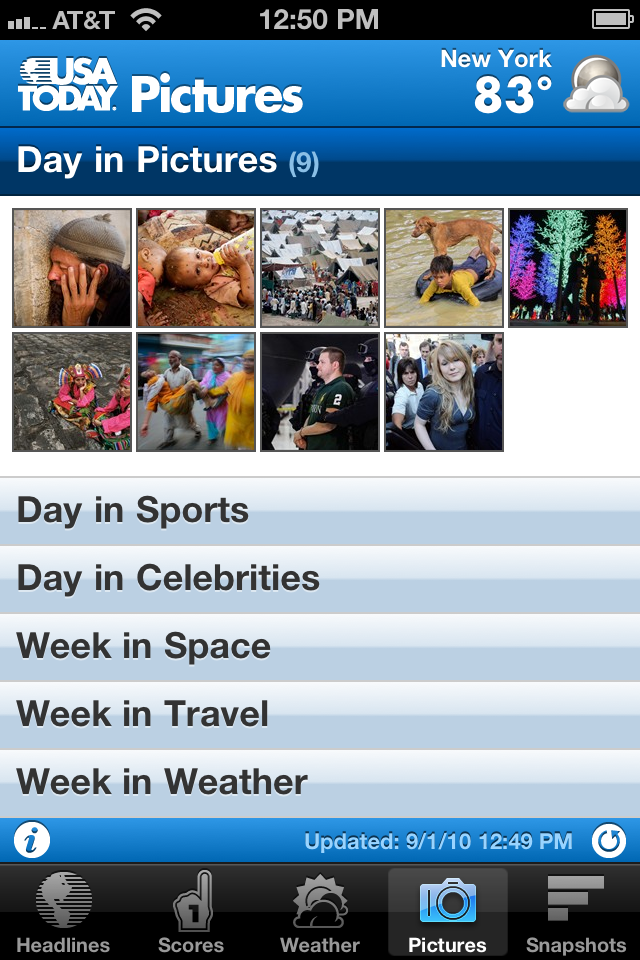Switch to the Headlines tab
640x960 pixels.
pyautogui.click(x=63, y=914)
